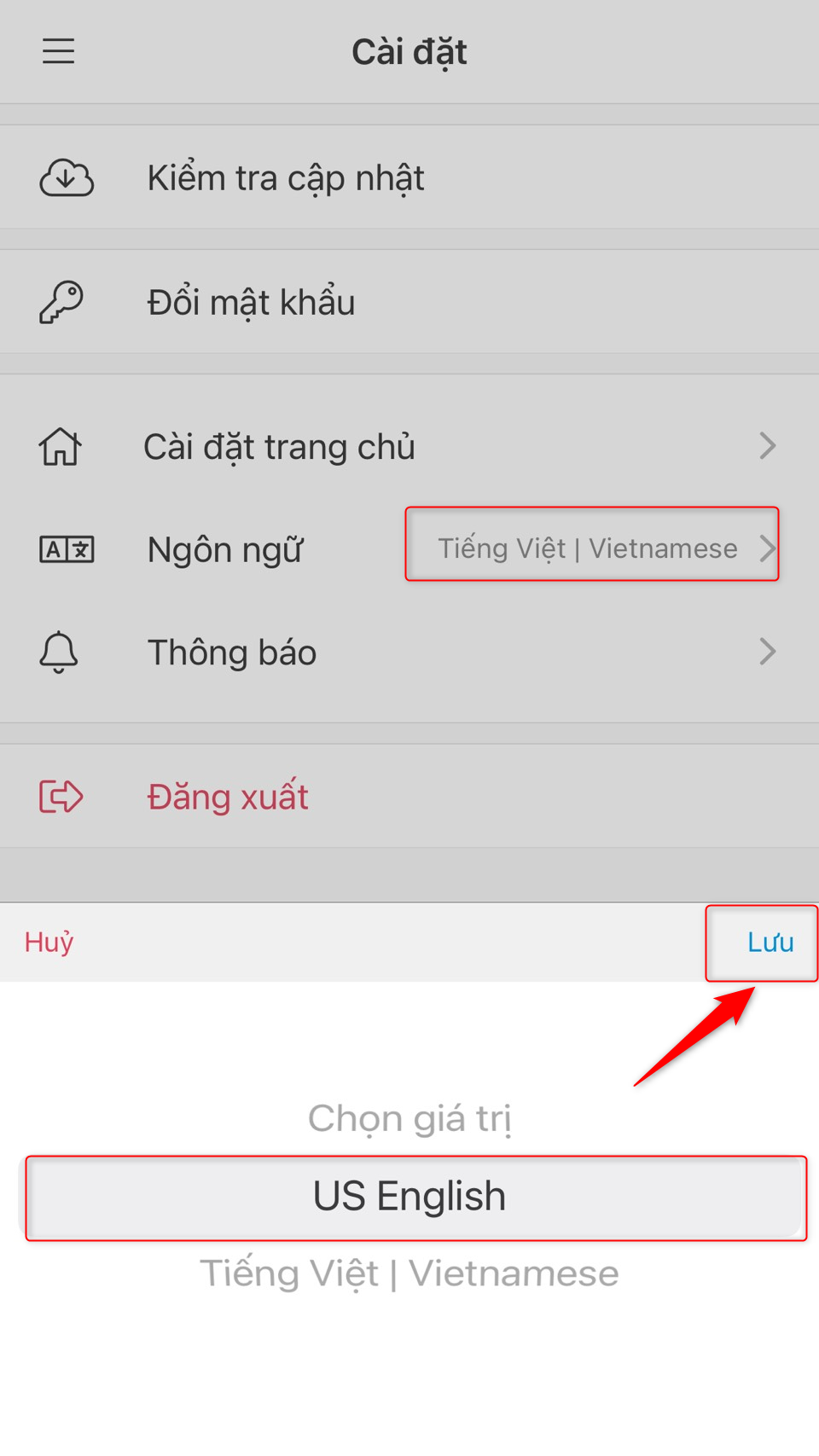Open the hamburger drawer menu
This screenshot has height=1456, width=819.
click(x=59, y=51)
